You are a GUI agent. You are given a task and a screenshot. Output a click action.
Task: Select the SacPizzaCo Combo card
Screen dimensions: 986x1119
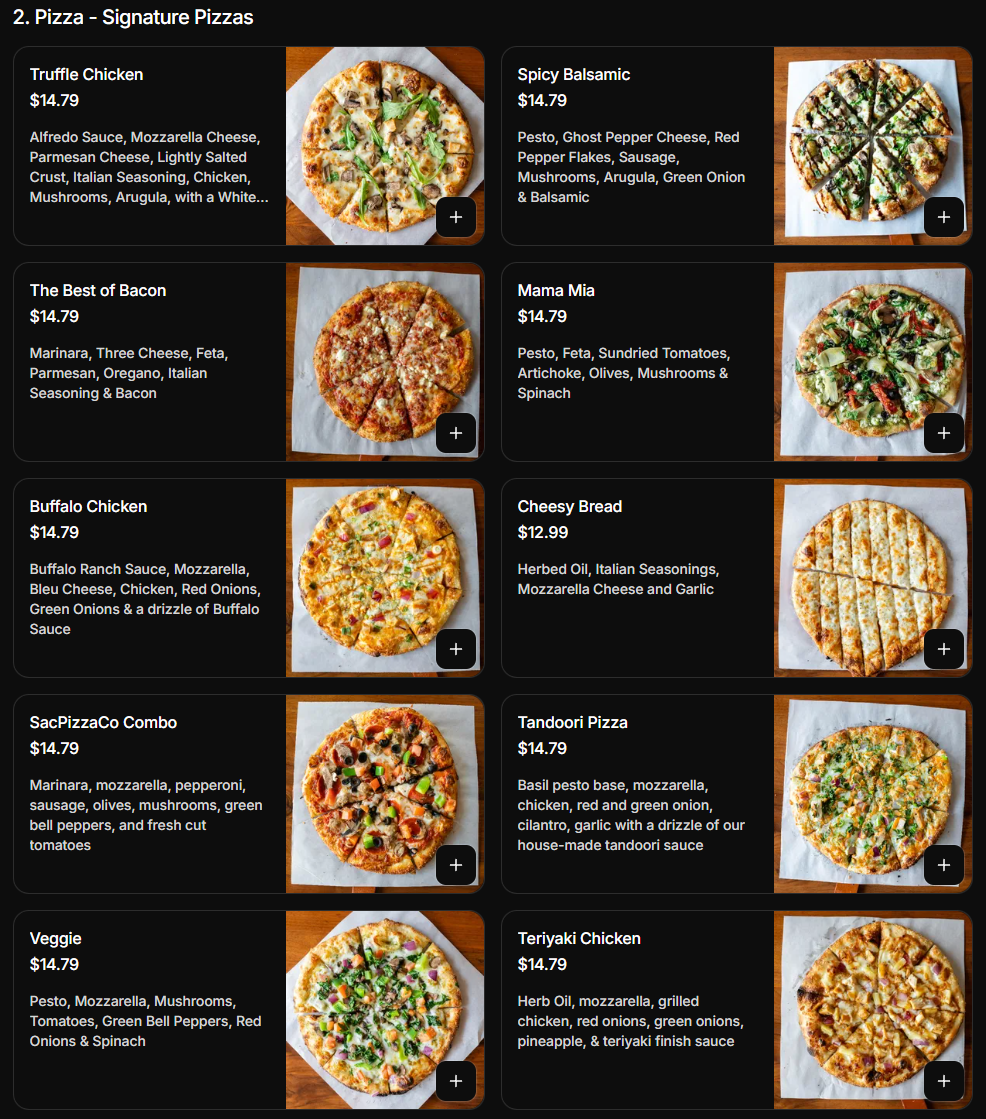249,794
